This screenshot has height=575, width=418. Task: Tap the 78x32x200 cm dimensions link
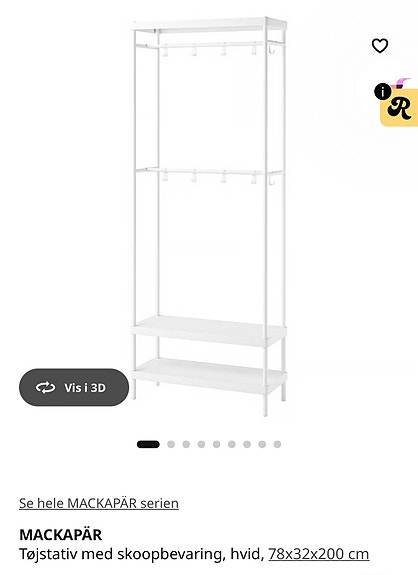pyautogui.click(x=319, y=554)
